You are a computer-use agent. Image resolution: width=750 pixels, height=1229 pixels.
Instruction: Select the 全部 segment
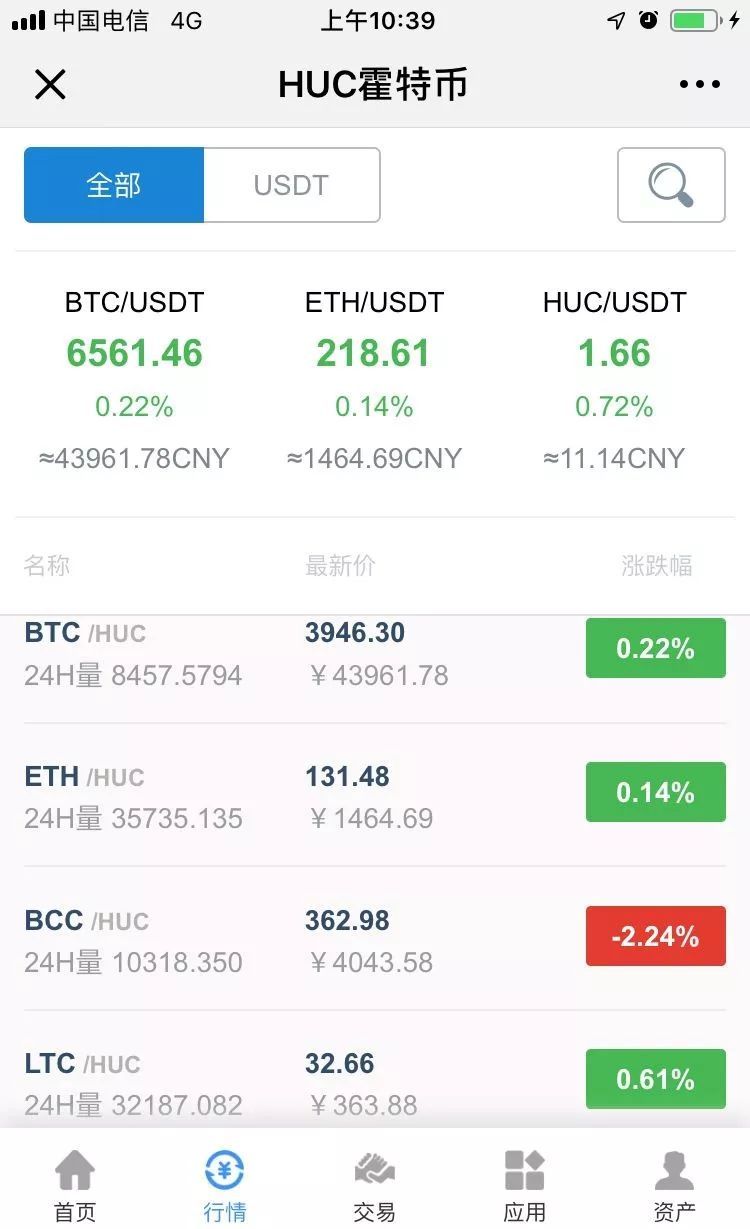(114, 185)
